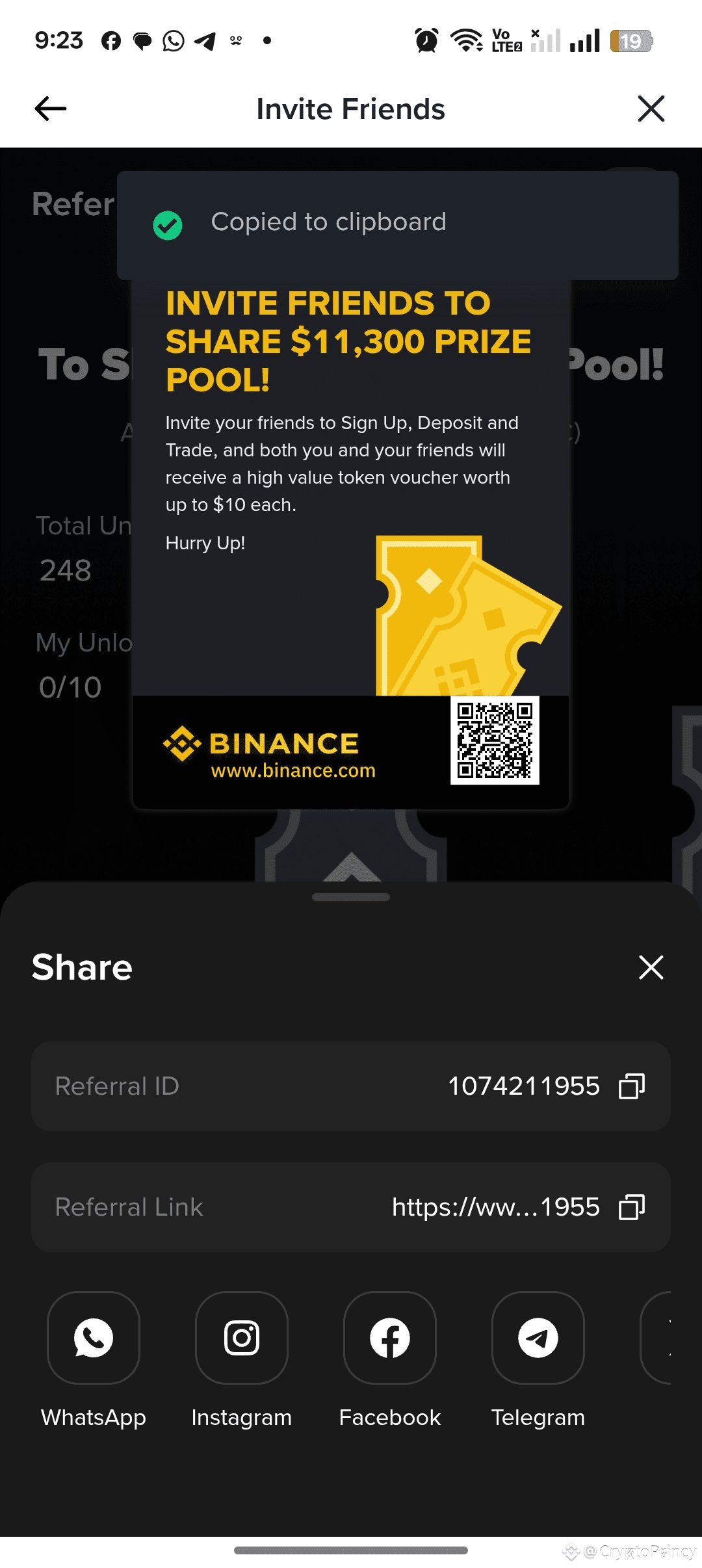Share invite to Instagram
702x1568 pixels.
pos(242,1338)
